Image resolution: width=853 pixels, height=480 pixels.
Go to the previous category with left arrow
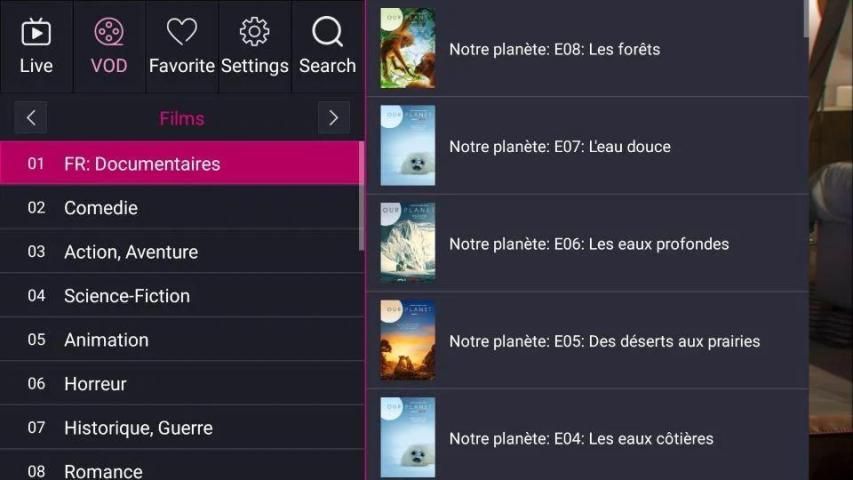click(31, 118)
